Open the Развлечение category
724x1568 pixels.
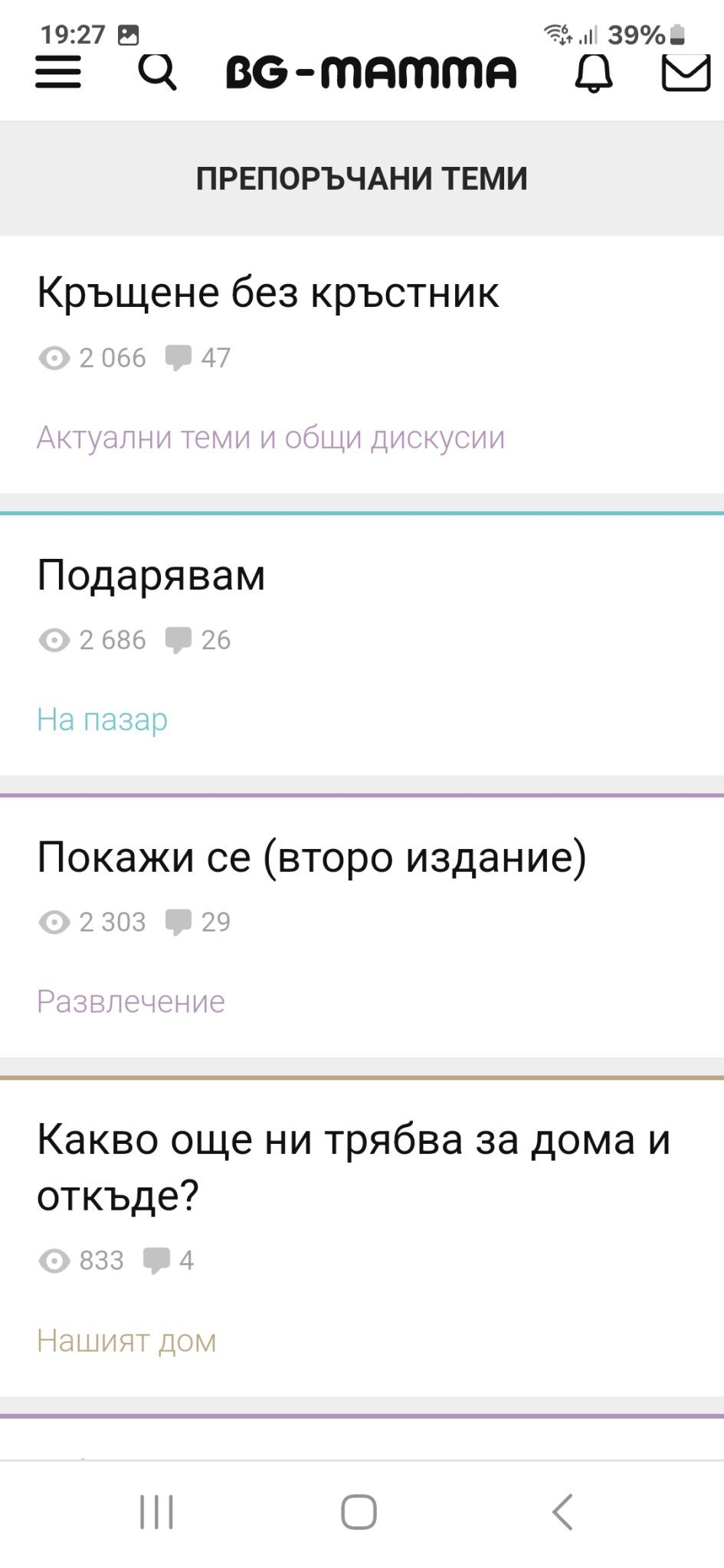pyautogui.click(x=131, y=1001)
